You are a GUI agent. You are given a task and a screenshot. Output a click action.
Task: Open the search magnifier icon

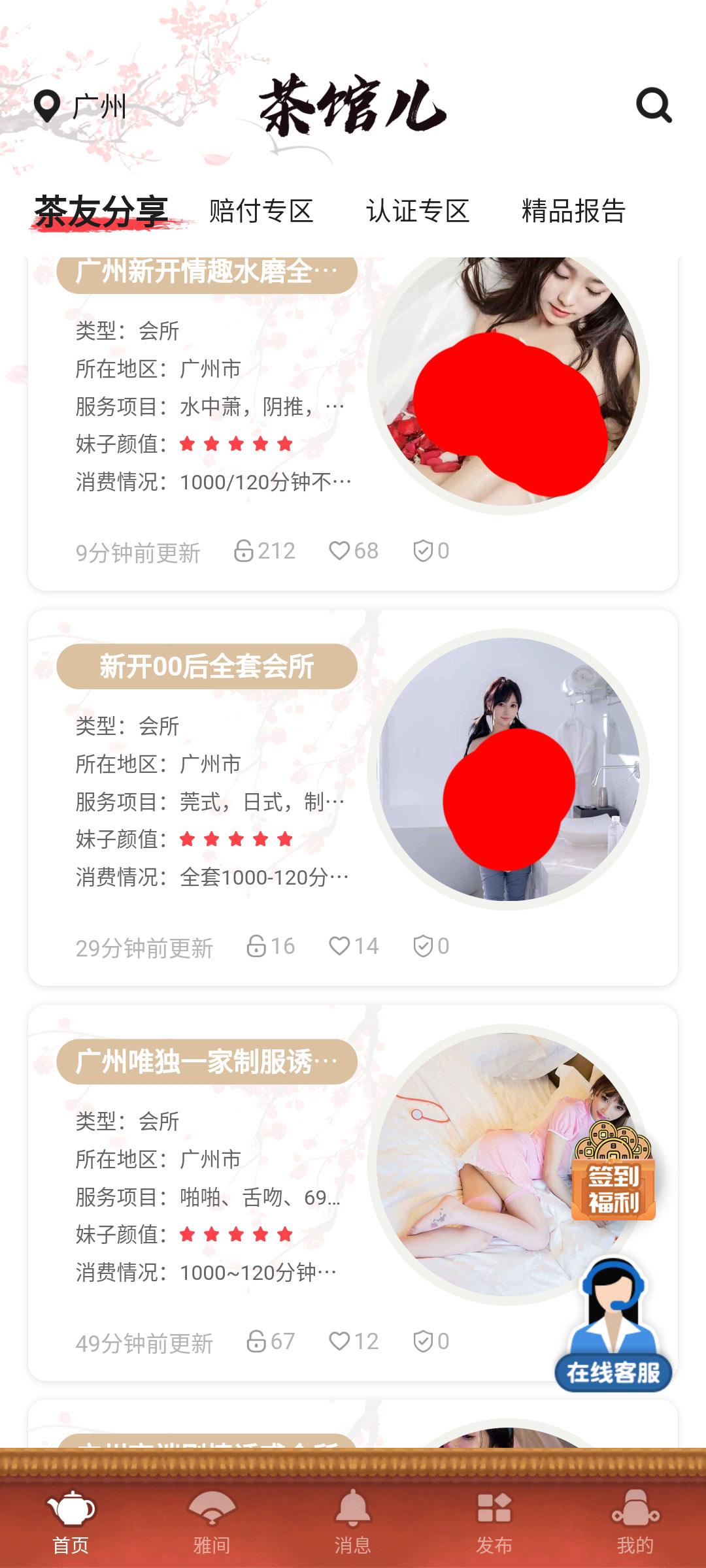pyautogui.click(x=654, y=105)
